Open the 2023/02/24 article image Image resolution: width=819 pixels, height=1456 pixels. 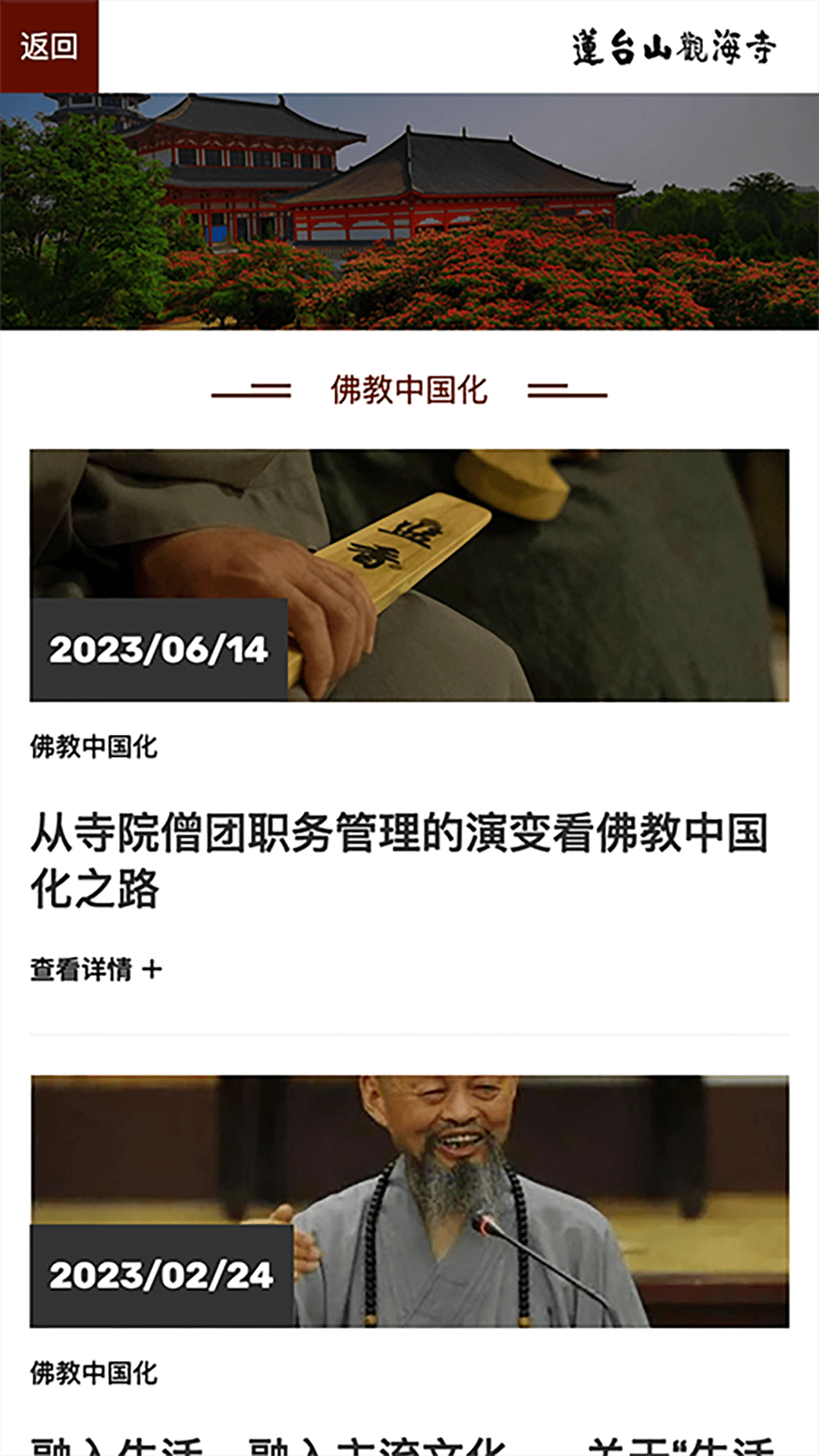pos(409,1200)
